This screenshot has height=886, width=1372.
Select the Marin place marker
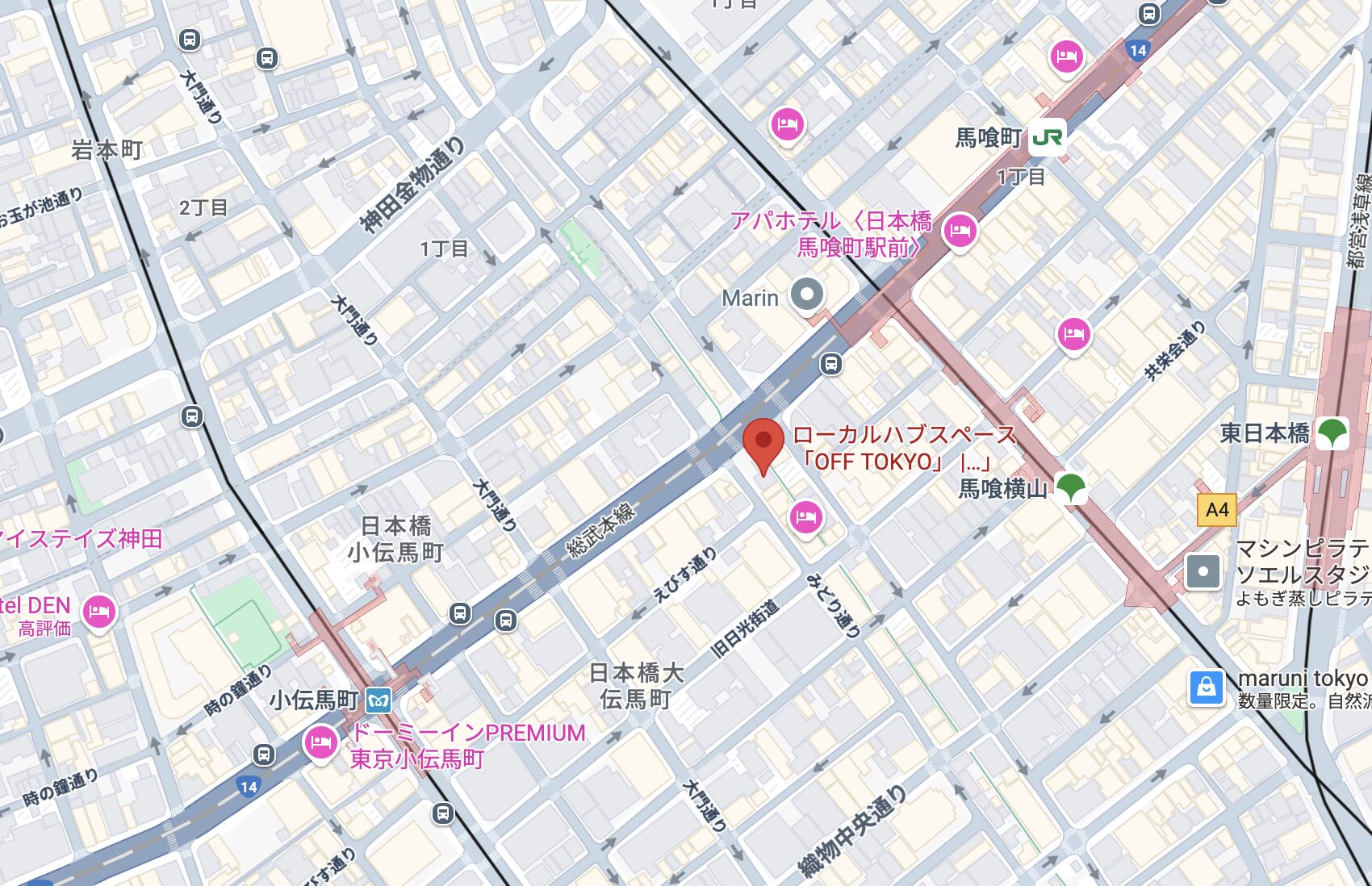tap(806, 295)
